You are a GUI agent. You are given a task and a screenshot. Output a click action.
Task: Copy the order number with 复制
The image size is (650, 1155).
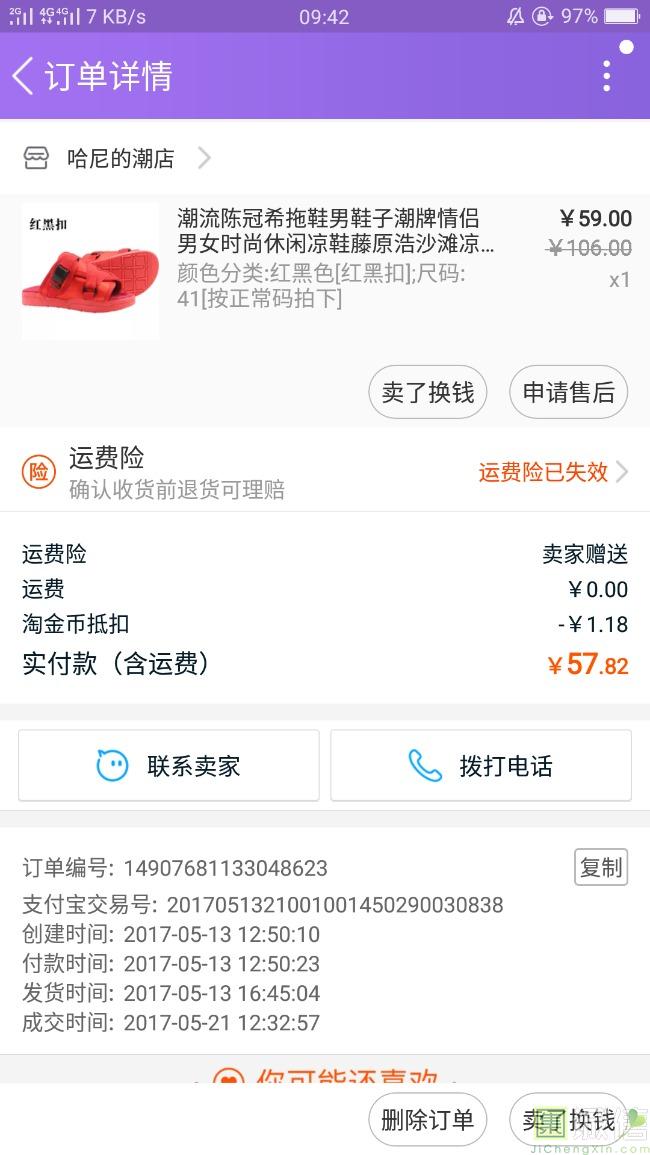click(600, 867)
